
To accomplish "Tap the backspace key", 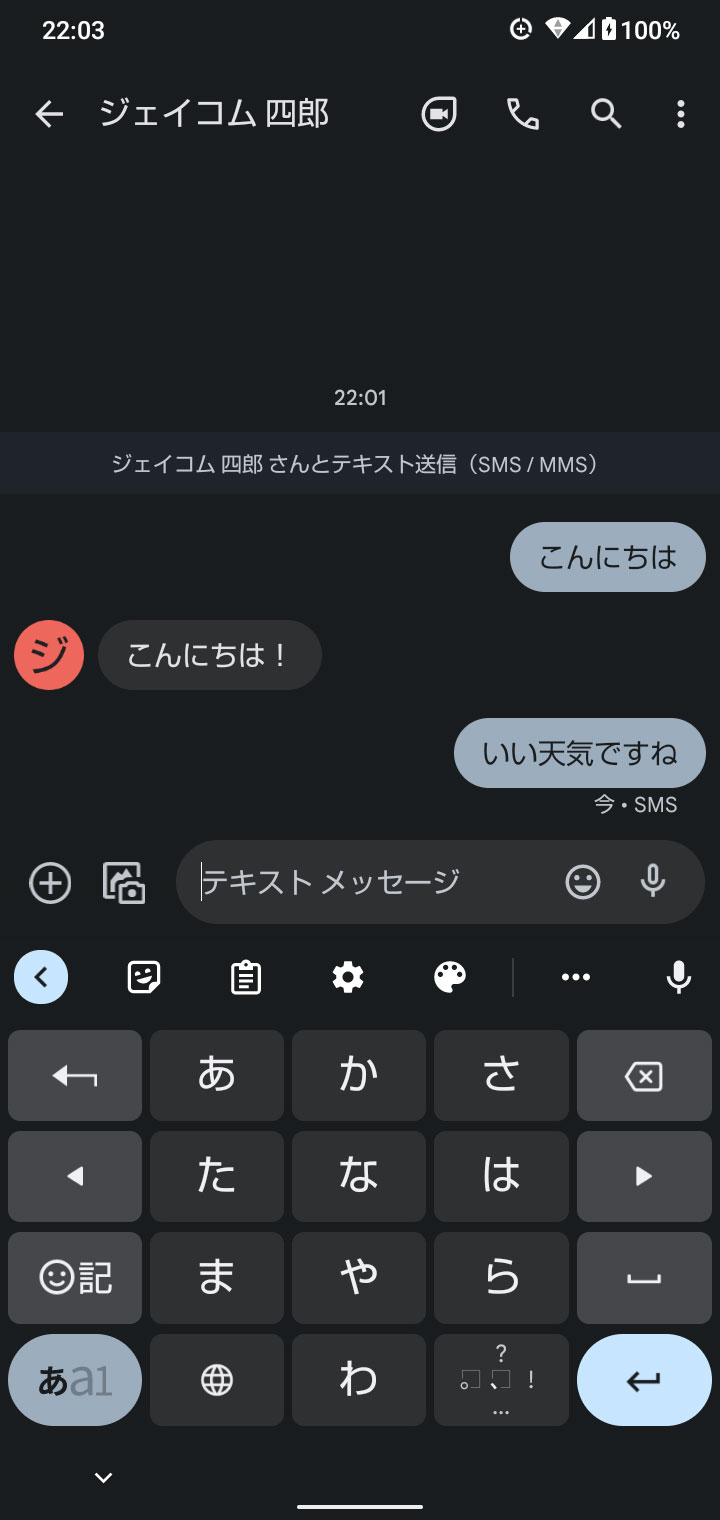I will (x=644, y=1076).
